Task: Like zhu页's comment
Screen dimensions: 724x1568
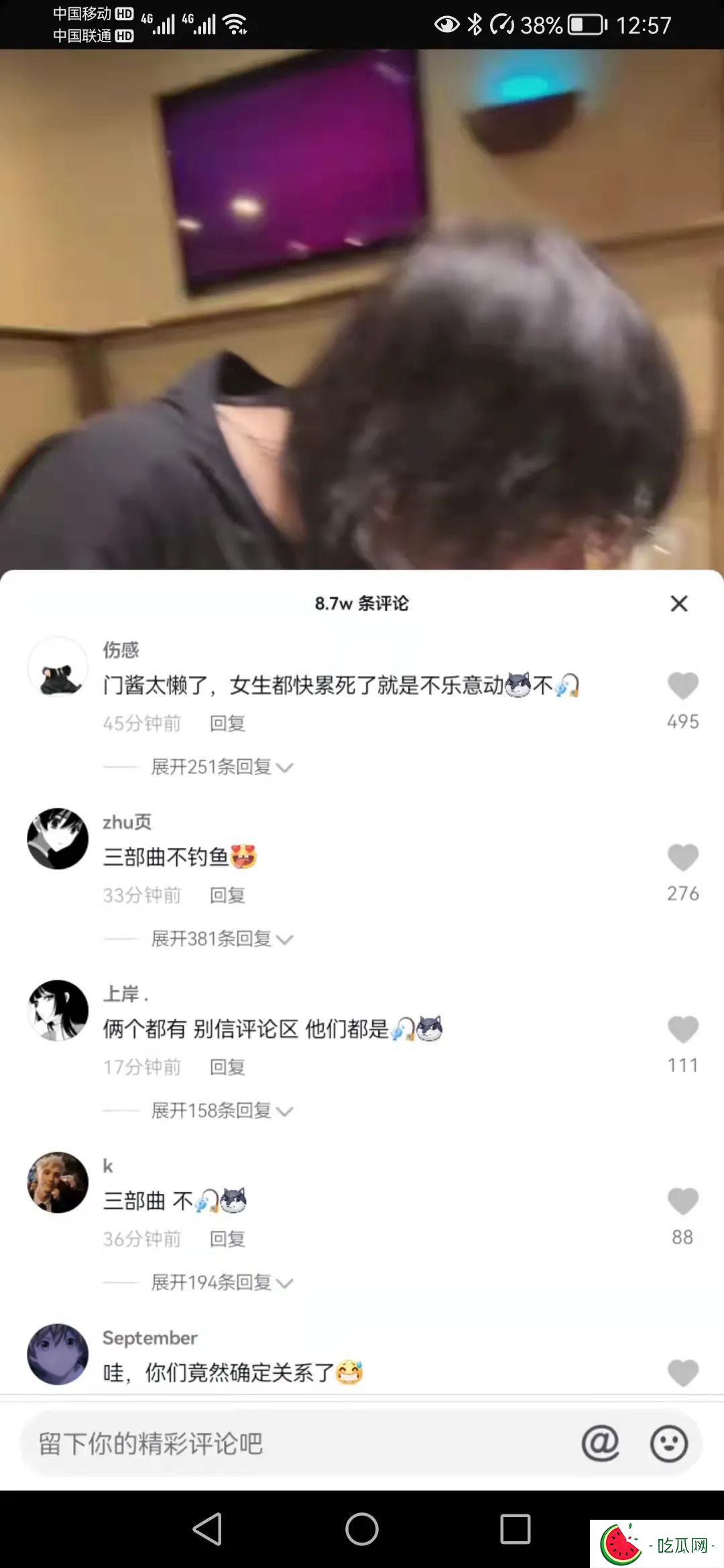Action: 683,858
